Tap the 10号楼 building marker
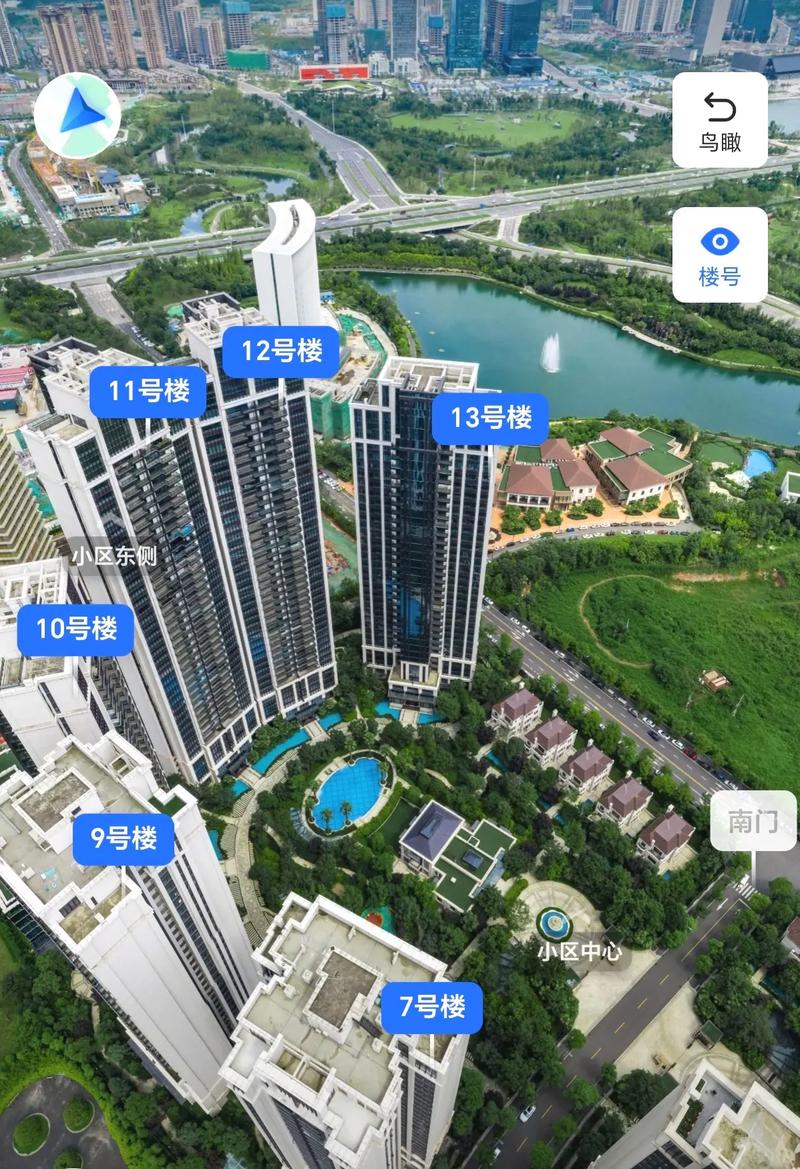 point(76,630)
